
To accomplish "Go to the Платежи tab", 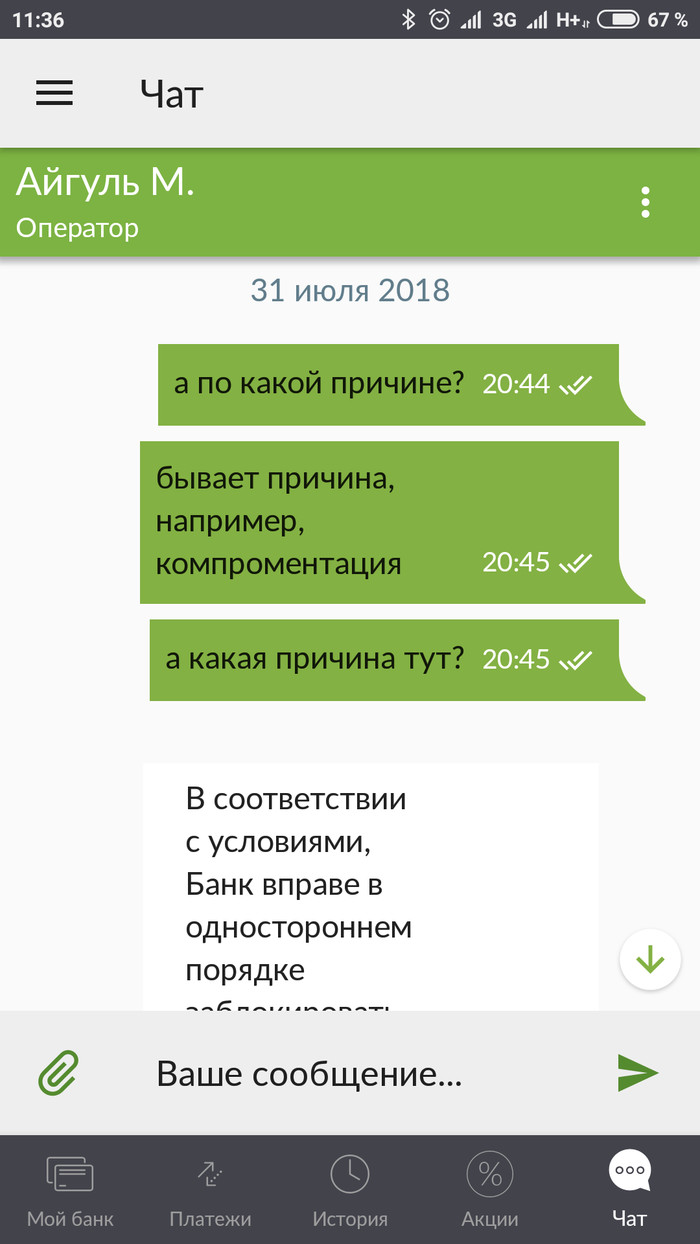I will (x=210, y=1189).
